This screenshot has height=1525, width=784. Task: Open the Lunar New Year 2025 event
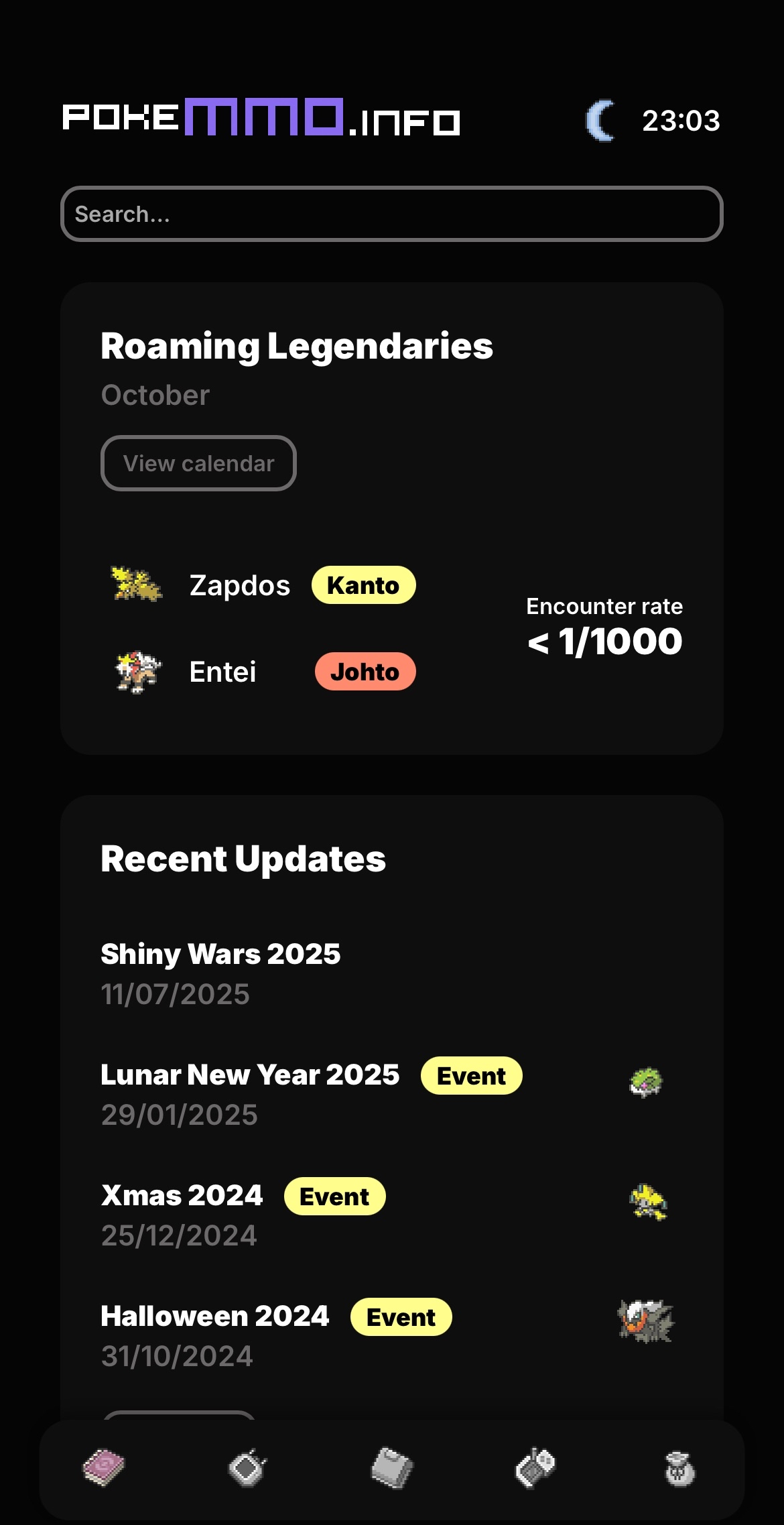click(250, 1075)
